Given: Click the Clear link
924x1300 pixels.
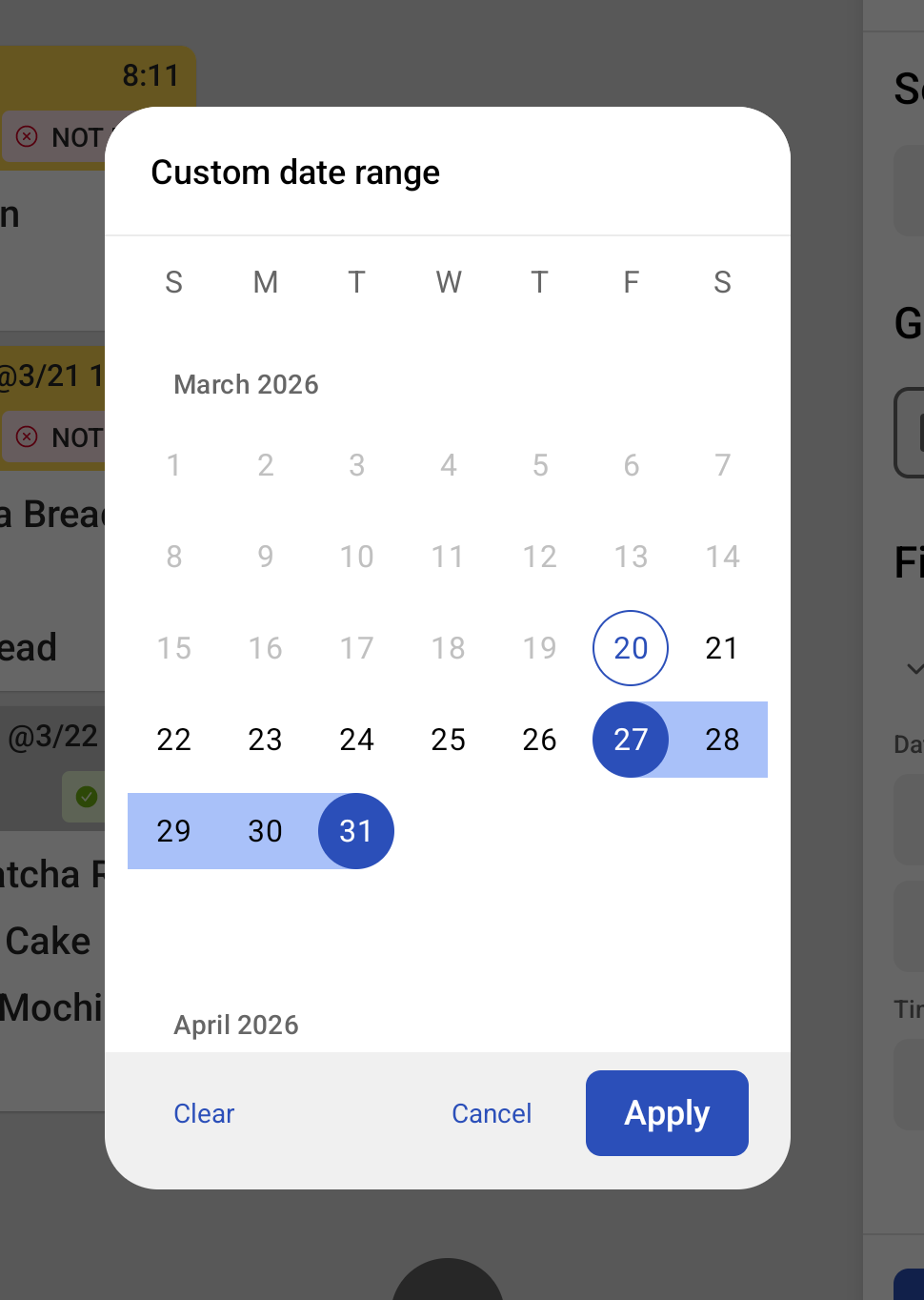Looking at the screenshot, I should click(203, 1113).
